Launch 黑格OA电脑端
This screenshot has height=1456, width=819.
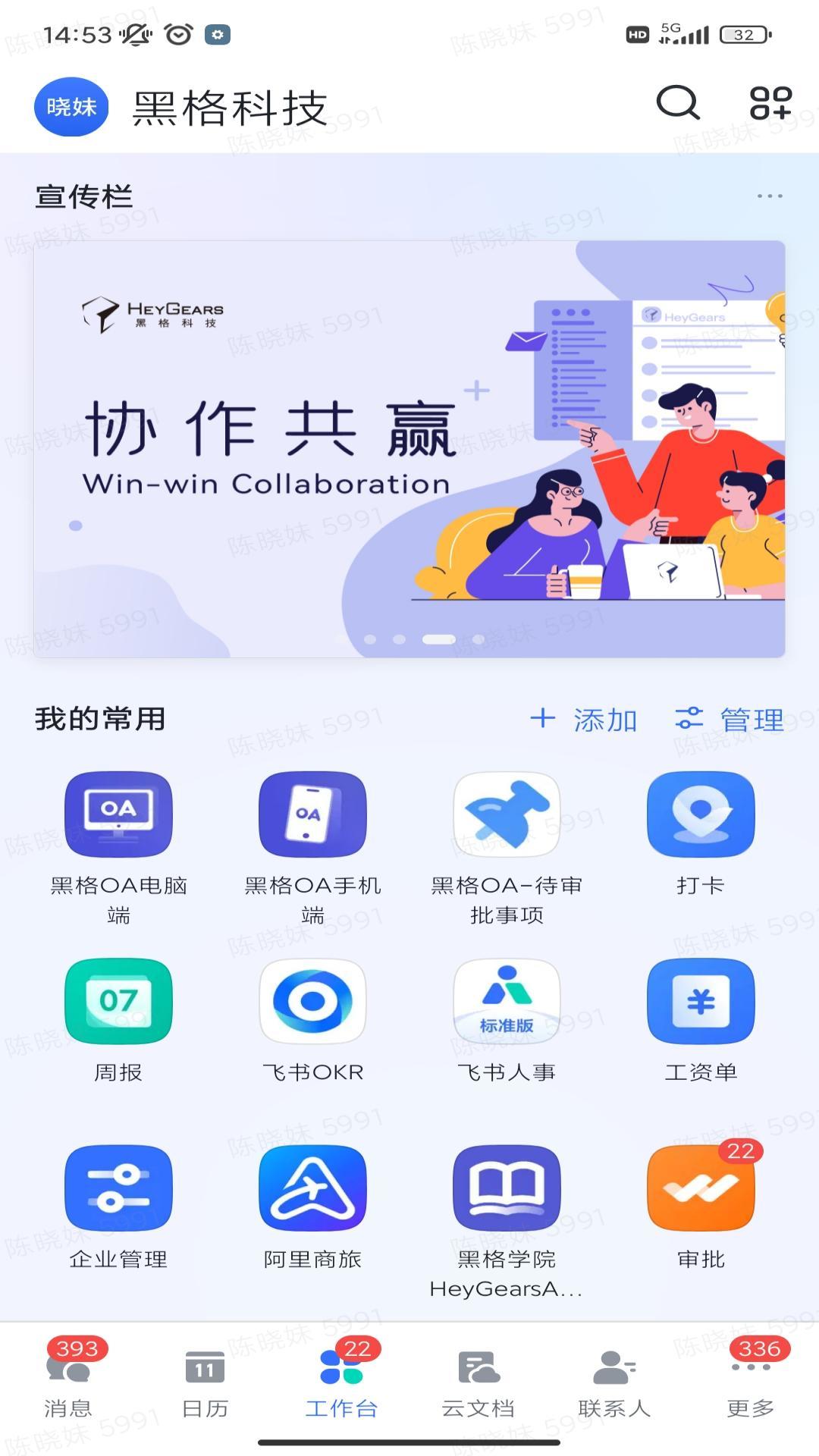(118, 814)
